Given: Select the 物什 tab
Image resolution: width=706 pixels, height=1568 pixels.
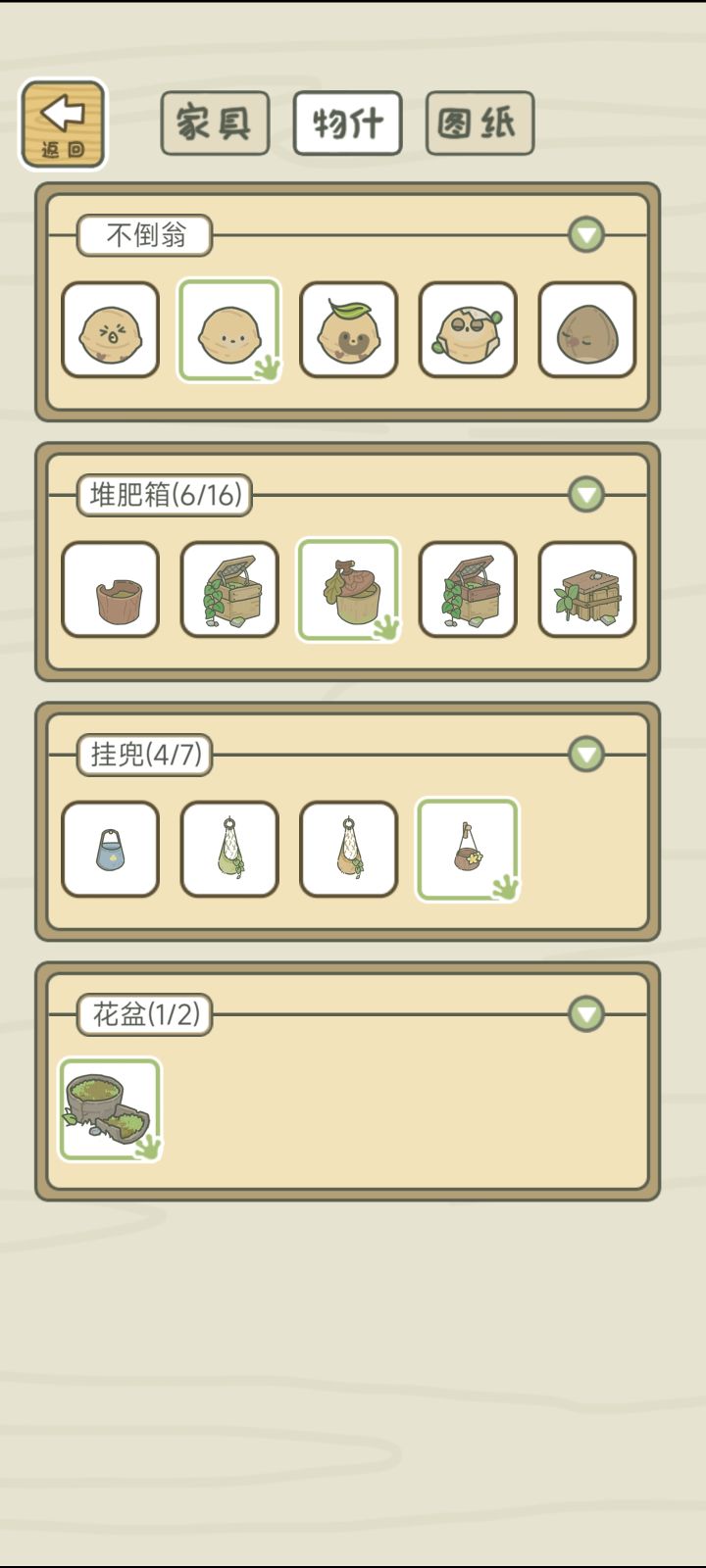Looking at the screenshot, I should pyautogui.click(x=347, y=123).
